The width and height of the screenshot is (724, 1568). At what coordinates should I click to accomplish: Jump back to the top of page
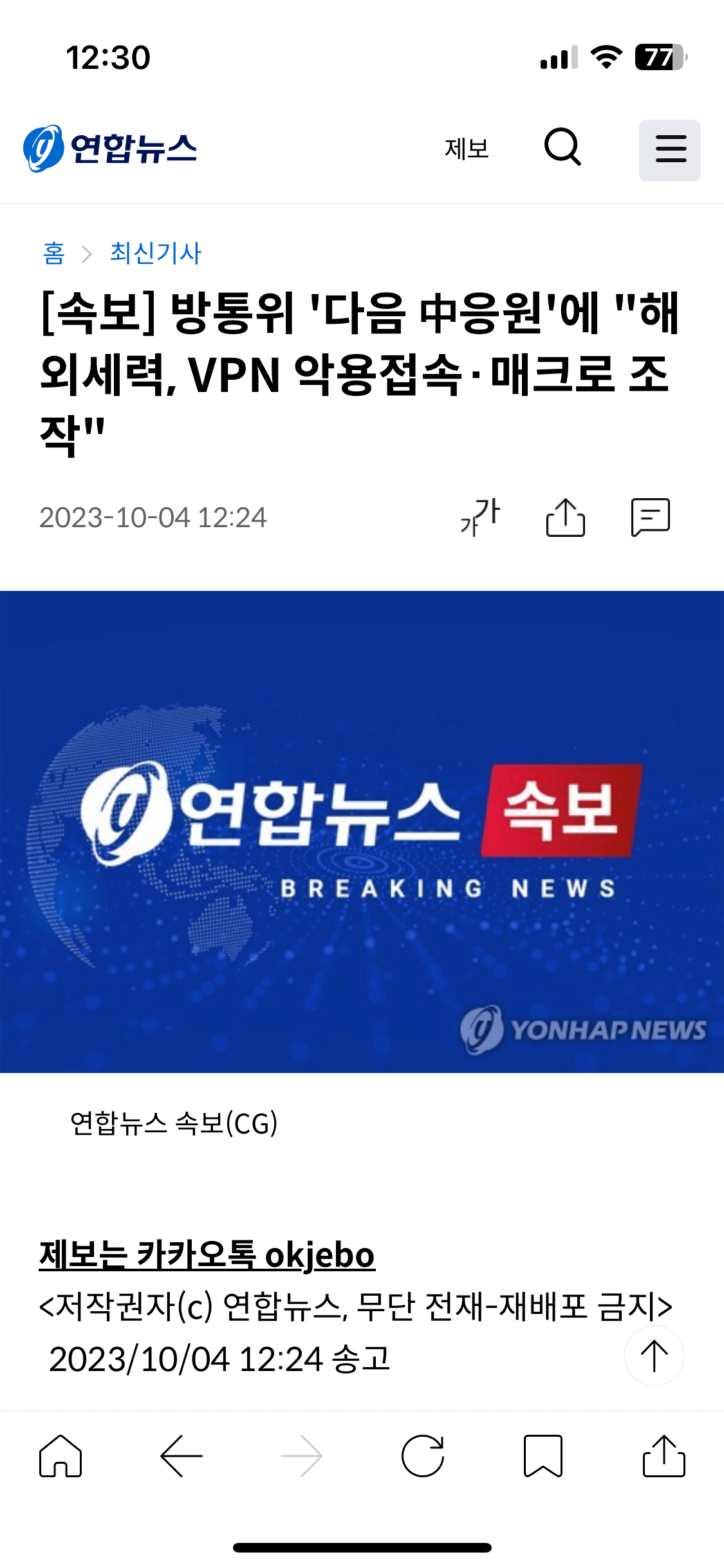(654, 1355)
